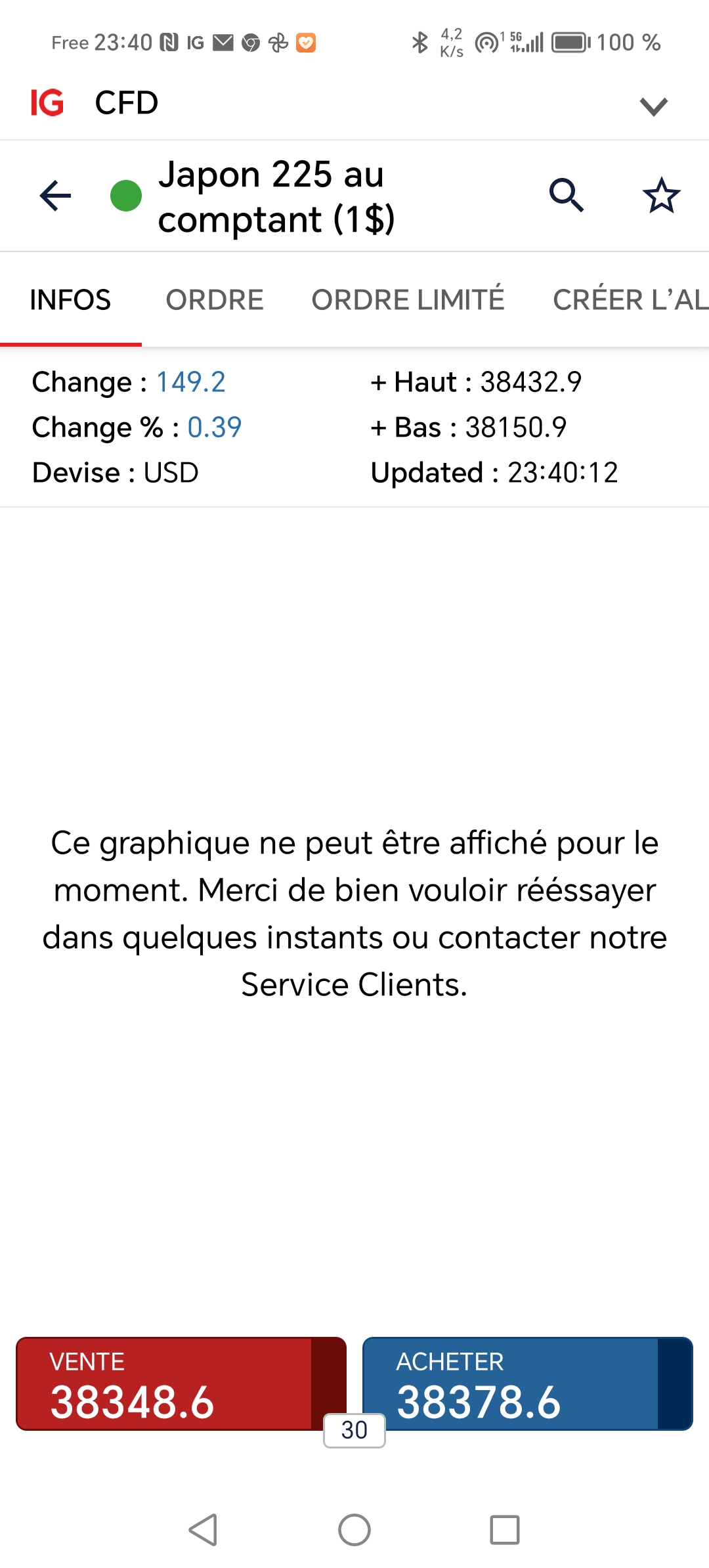
Task: Tap ACHETER at 38378.6
Action: click(511, 1383)
